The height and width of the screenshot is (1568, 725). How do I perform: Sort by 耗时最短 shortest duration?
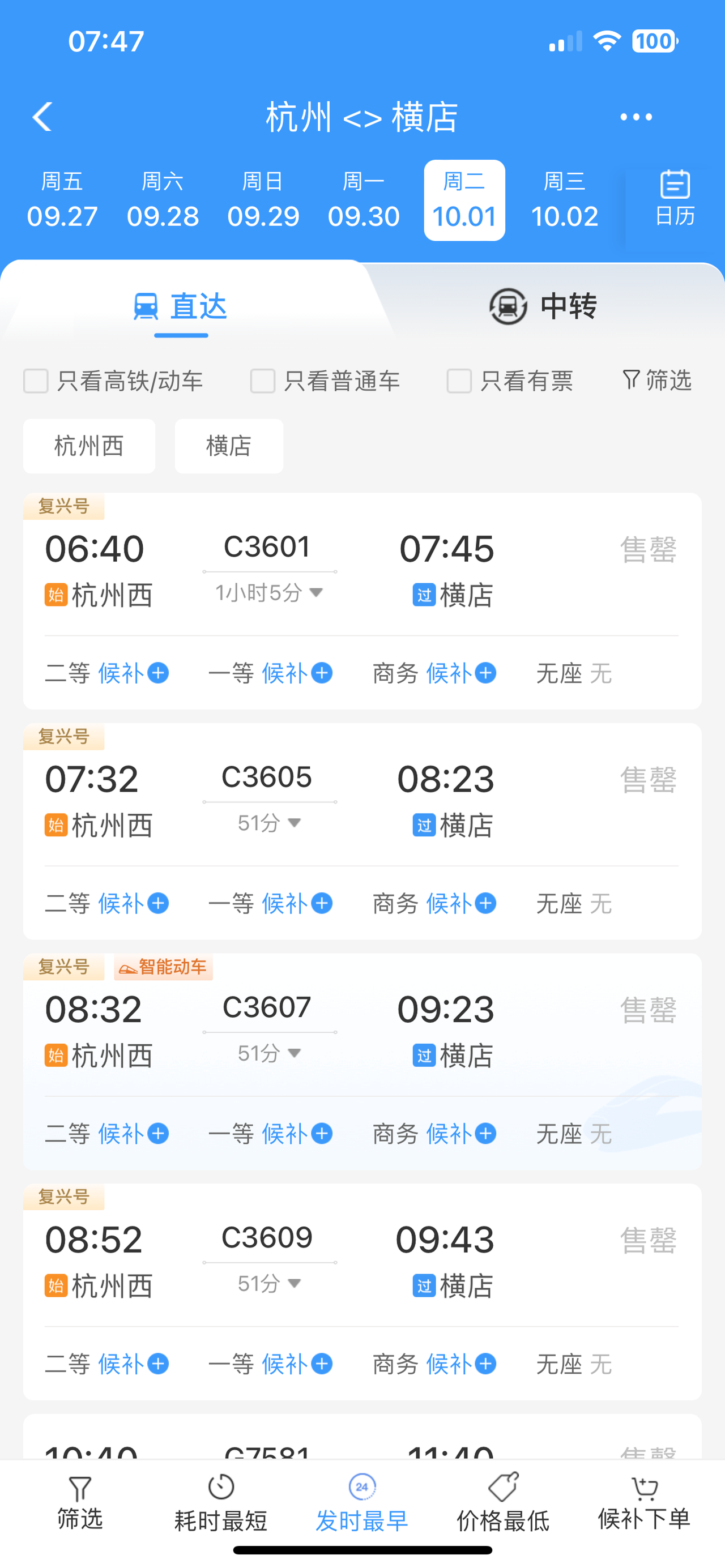pyautogui.click(x=221, y=1502)
